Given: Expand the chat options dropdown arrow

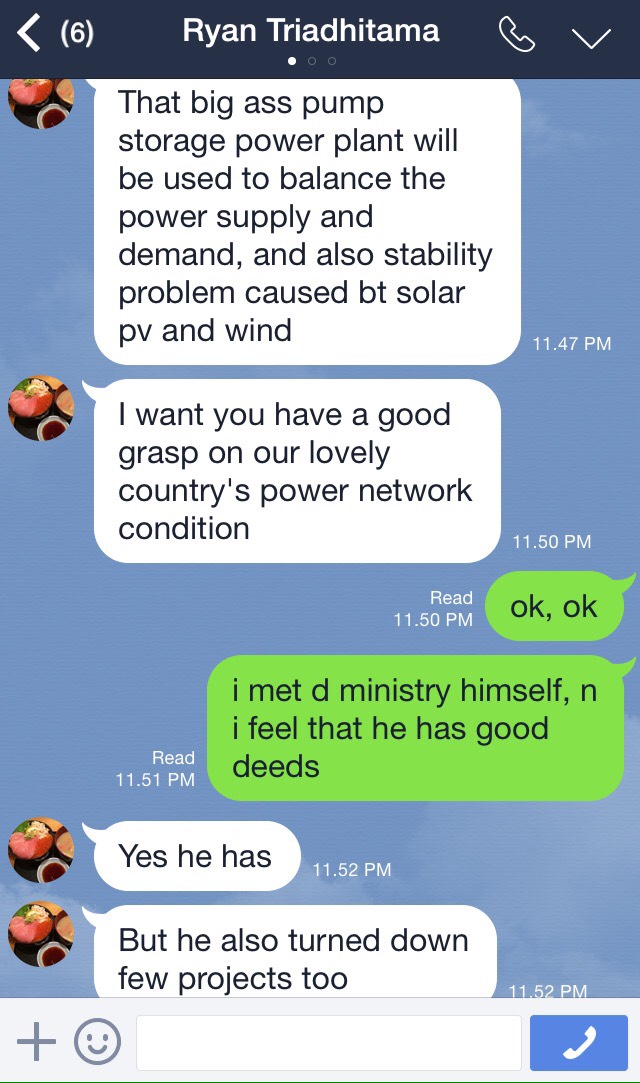Looking at the screenshot, I should 591,38.
